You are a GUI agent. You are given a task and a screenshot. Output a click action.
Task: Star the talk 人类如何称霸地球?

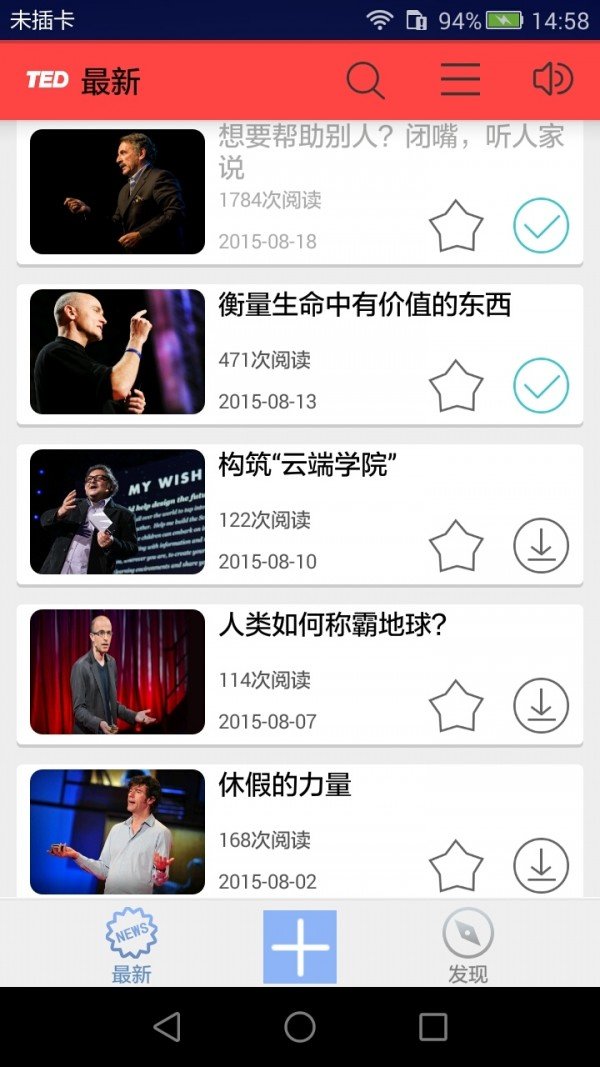pos(456,706)
